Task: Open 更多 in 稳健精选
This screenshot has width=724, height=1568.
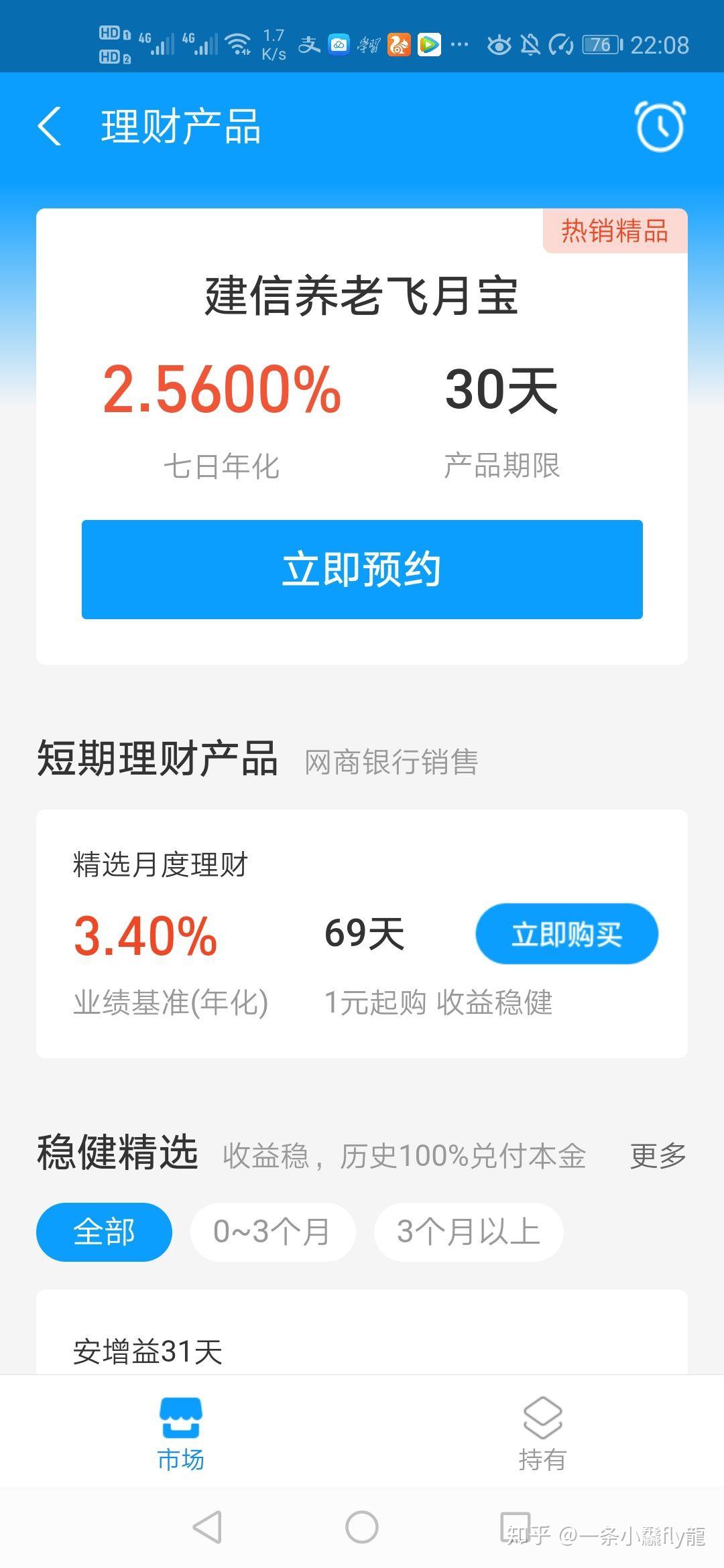Action: pos(658,1156)
